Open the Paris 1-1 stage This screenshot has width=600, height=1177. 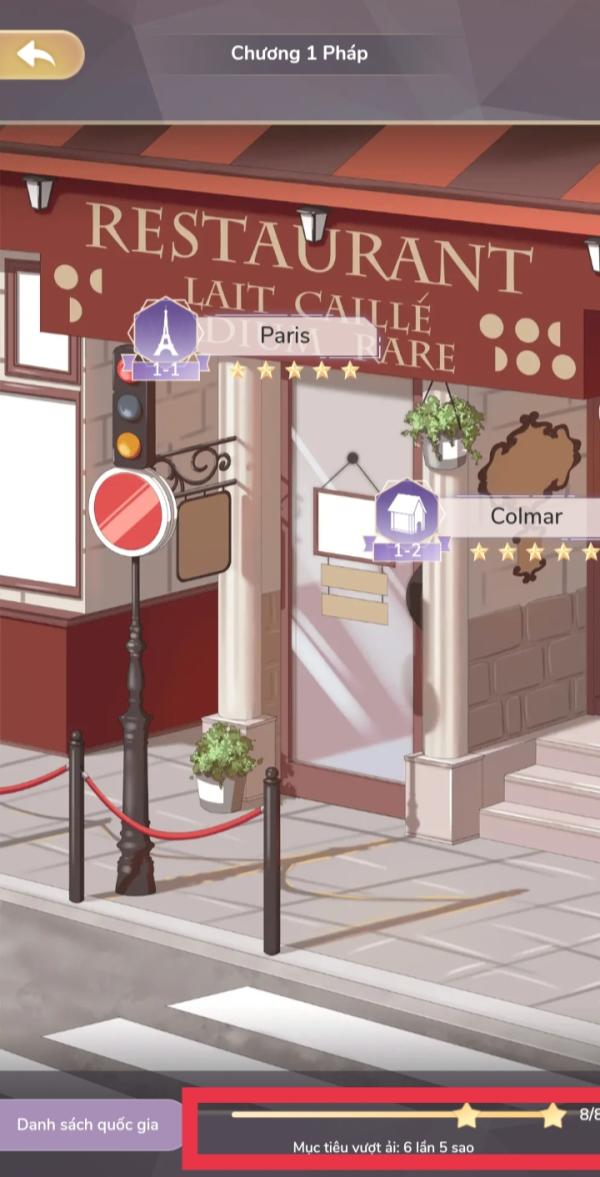165,338
